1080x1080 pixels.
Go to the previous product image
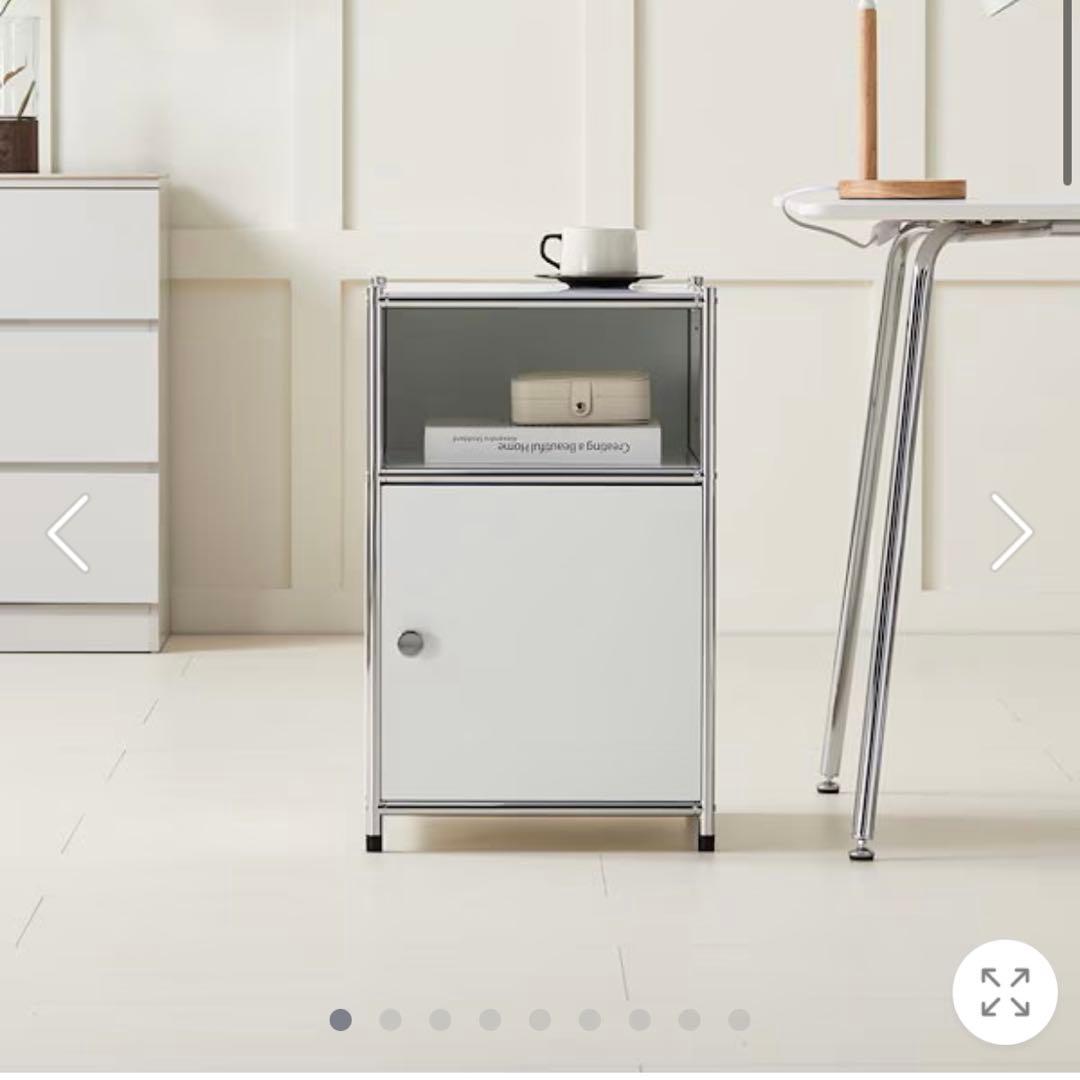point(68,533)
